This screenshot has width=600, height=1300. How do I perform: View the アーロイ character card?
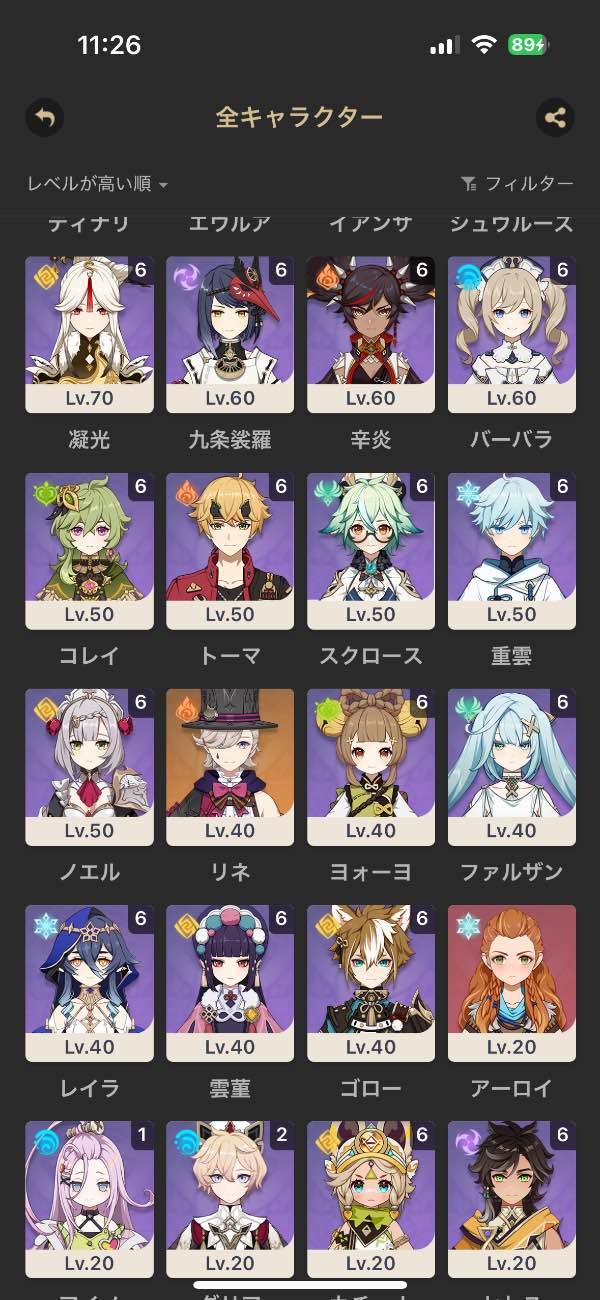[512, 983]
